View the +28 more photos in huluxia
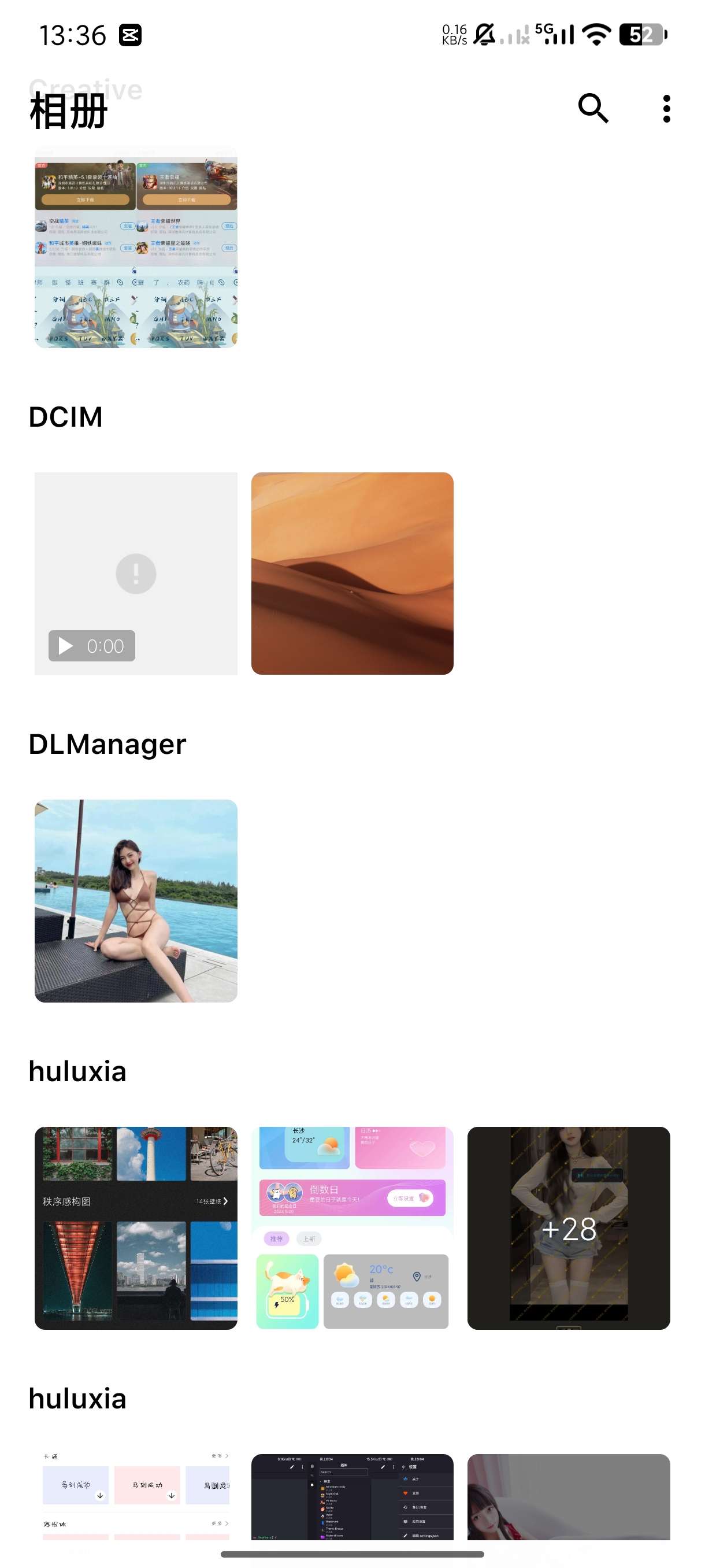This screenshot has width=705, height=1568. (x=568, y=1227)
